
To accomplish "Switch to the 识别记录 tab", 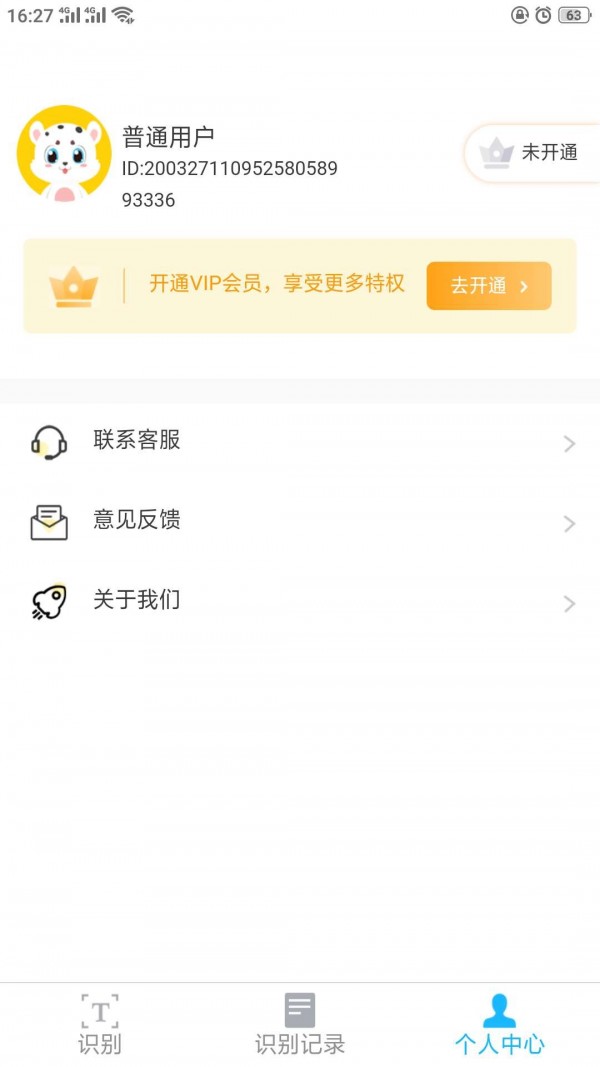I will [x=300, y=1024].
